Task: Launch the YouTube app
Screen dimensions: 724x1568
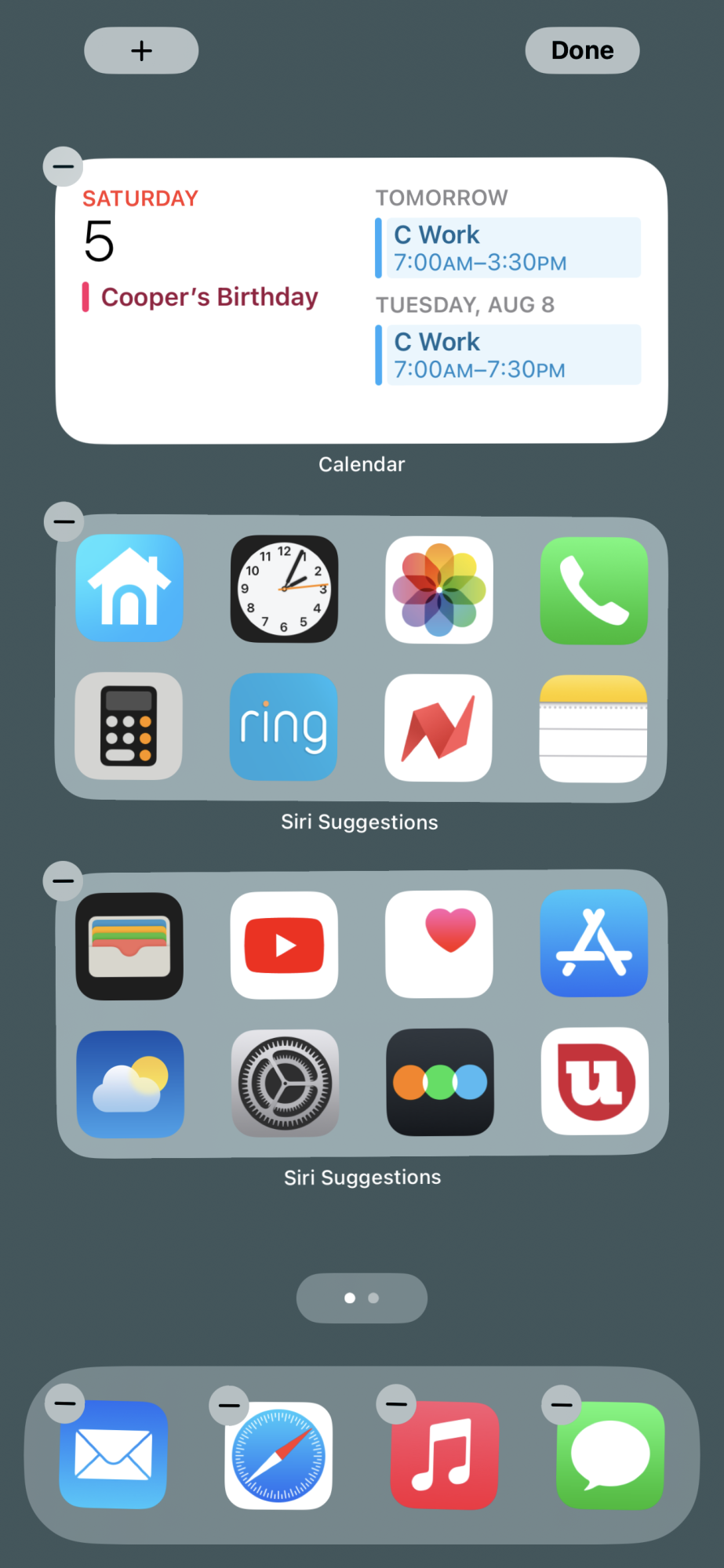Action: 284,946
